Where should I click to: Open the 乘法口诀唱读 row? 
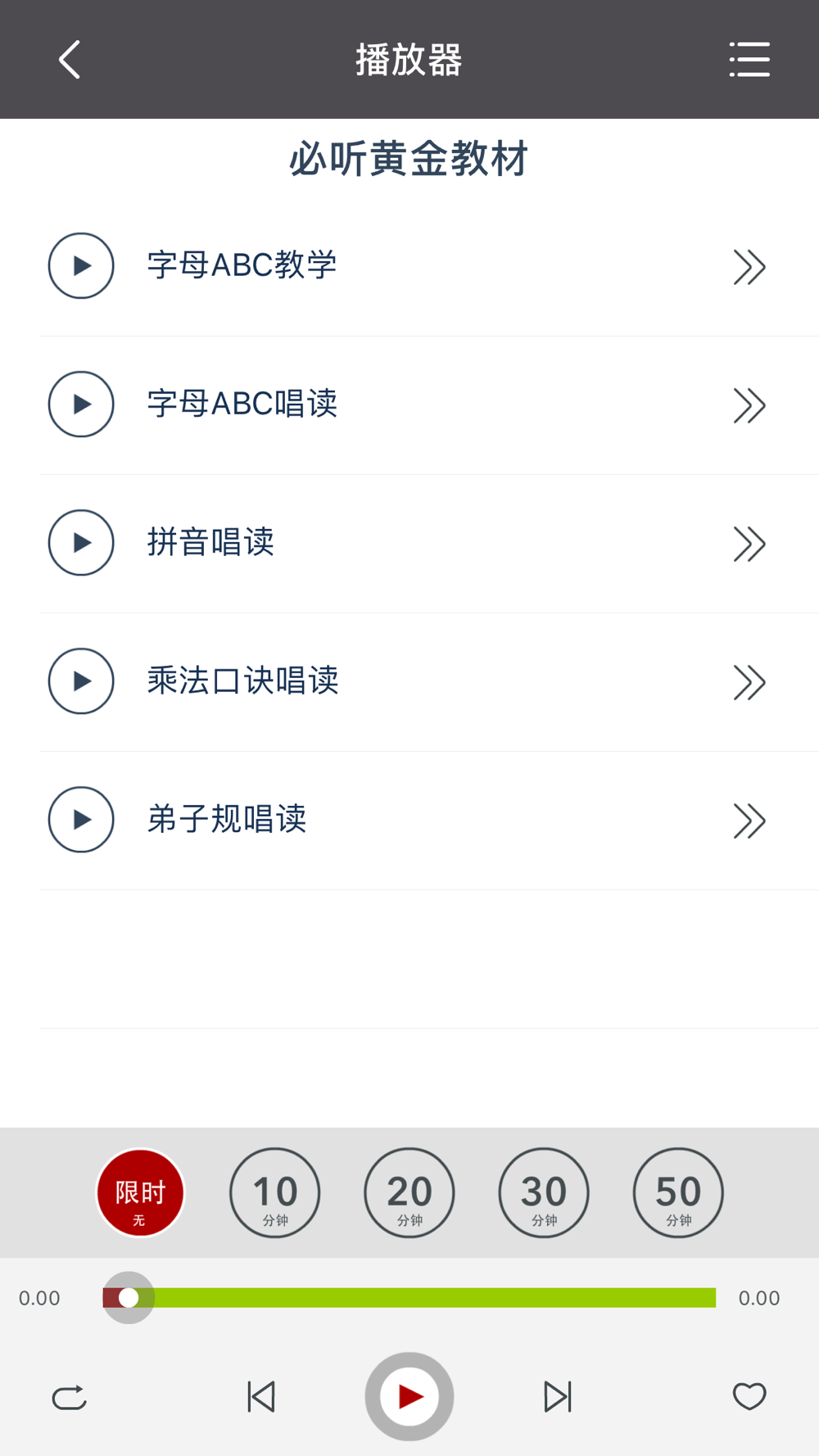429,682
